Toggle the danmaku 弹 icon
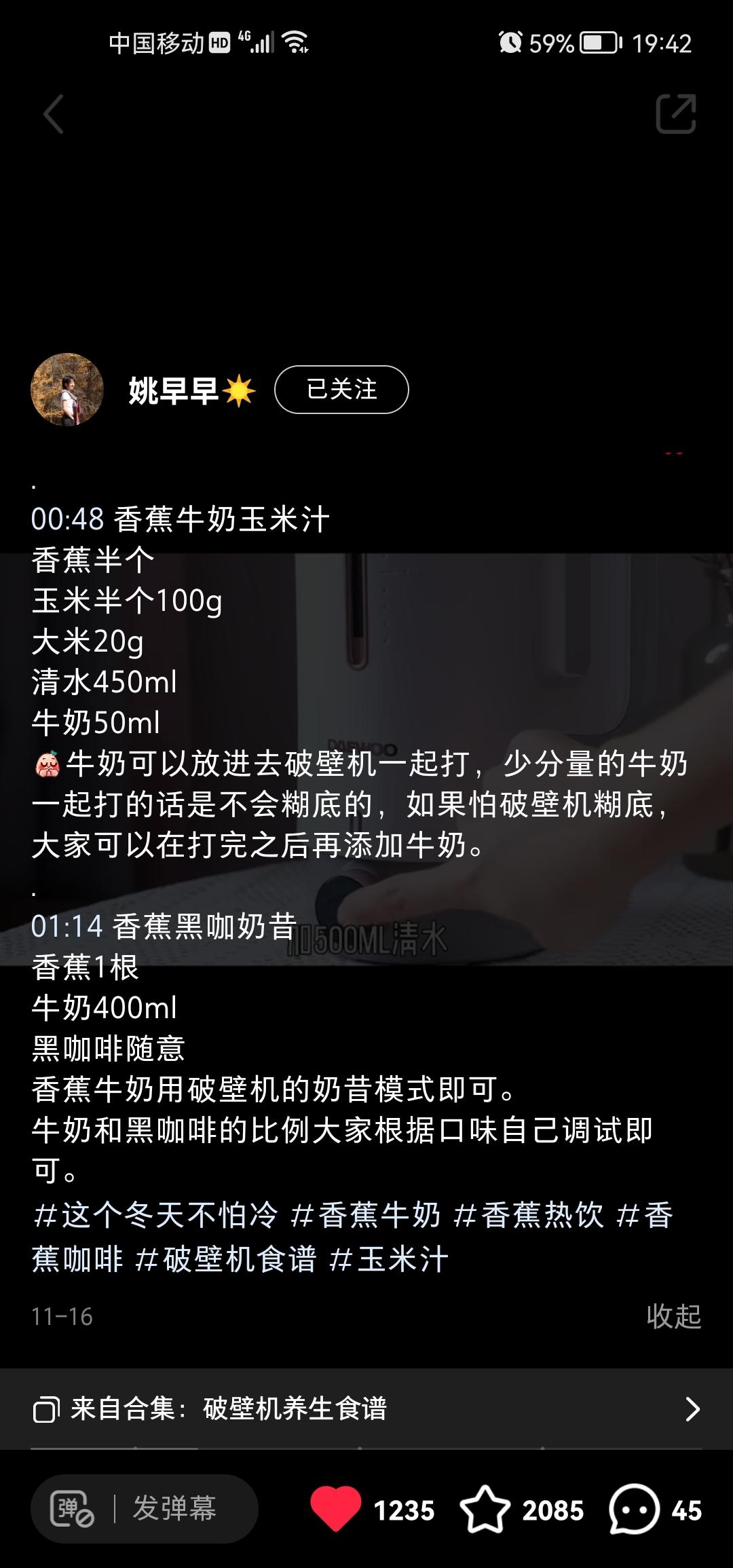733x1568 pixels. pyautogui.click(x=72, y=1509)
